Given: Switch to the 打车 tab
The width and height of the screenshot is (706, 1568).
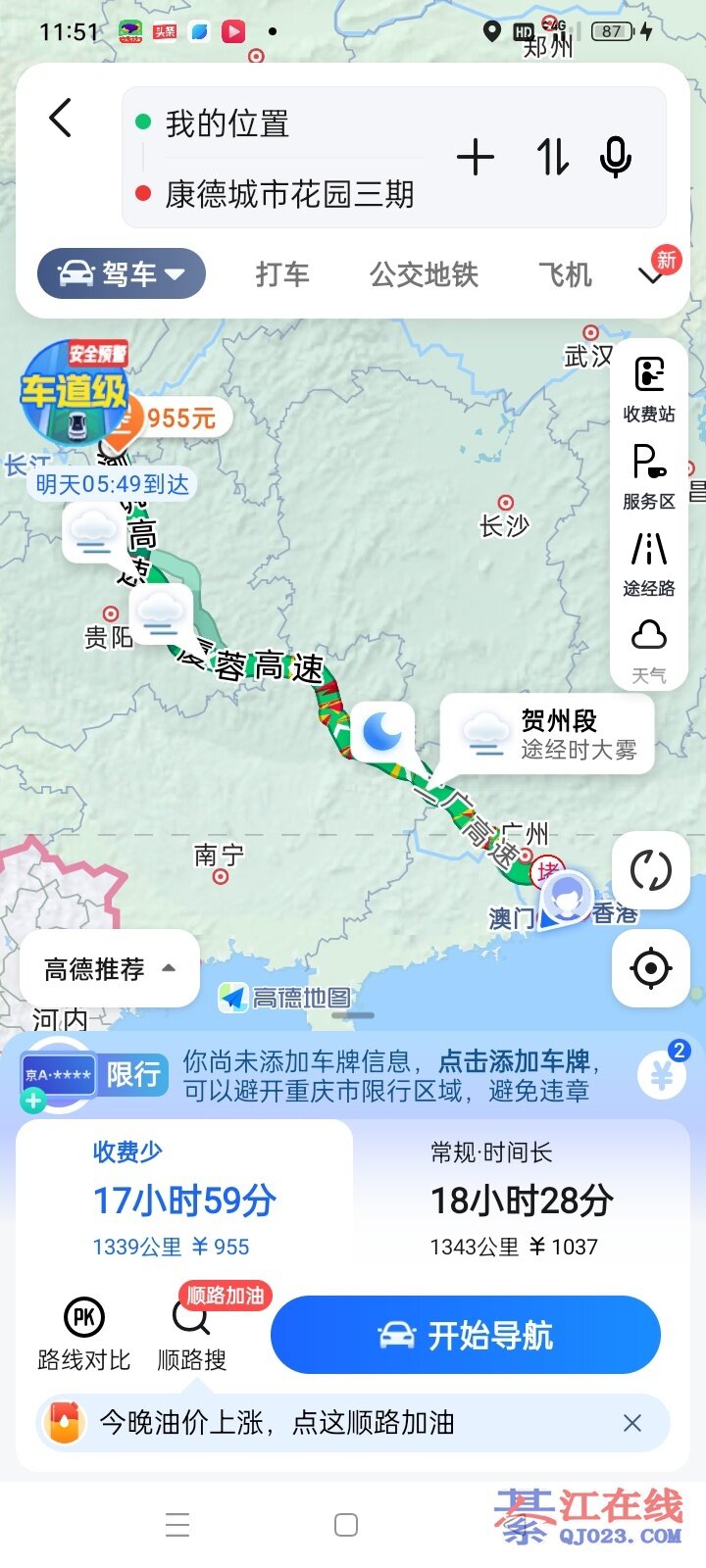Looking at the screenshot, I should point(282,274).
